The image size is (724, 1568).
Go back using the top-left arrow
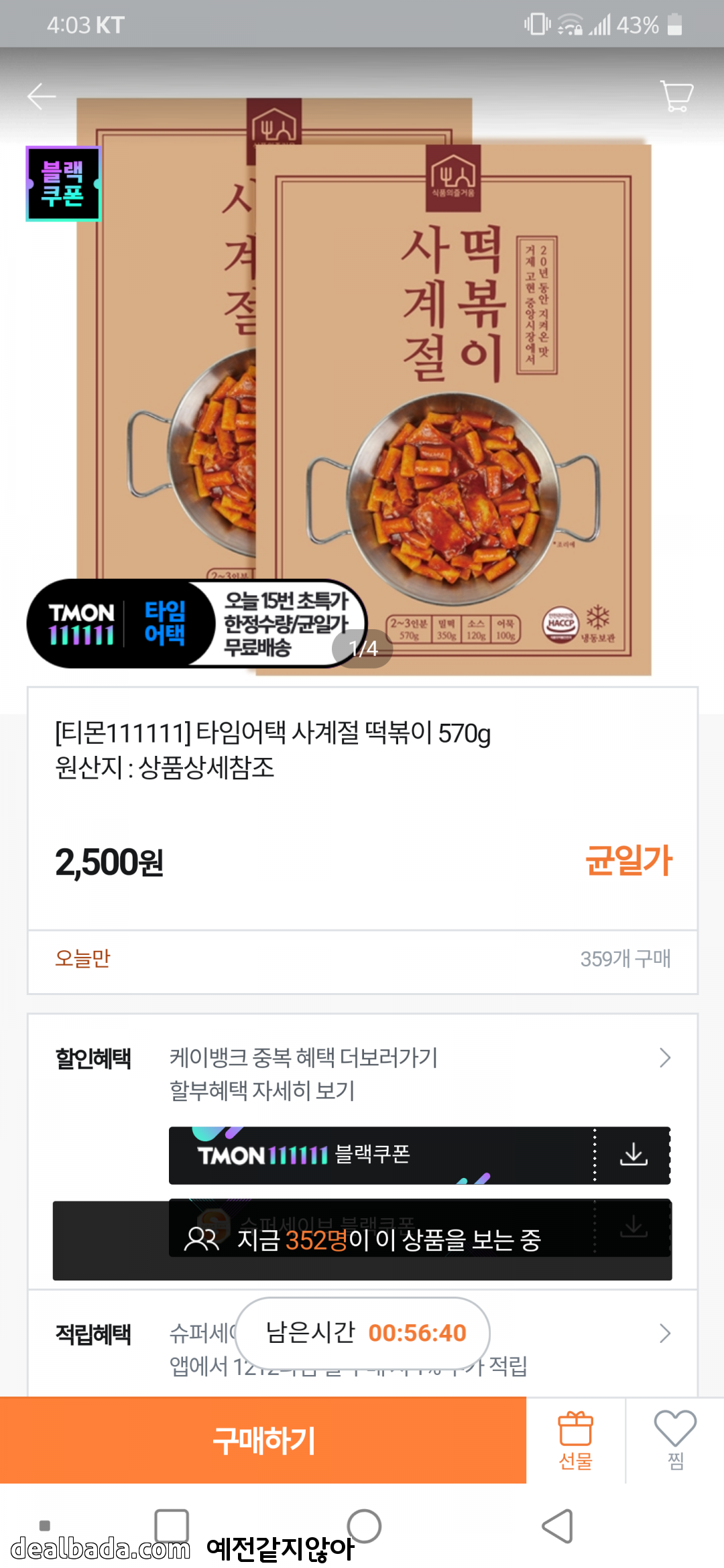(42, 96)
